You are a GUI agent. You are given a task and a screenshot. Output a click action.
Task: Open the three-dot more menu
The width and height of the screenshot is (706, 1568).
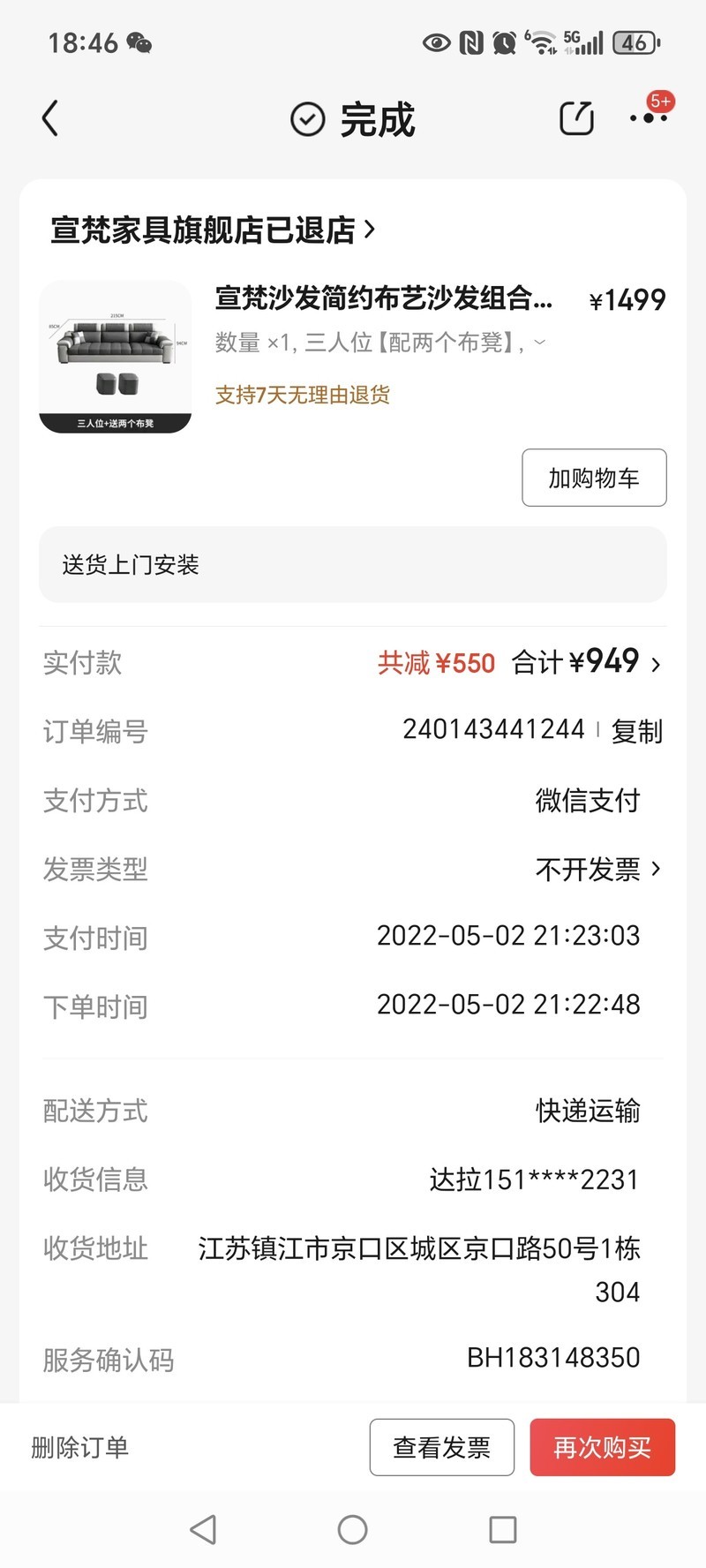pos(649,118)
